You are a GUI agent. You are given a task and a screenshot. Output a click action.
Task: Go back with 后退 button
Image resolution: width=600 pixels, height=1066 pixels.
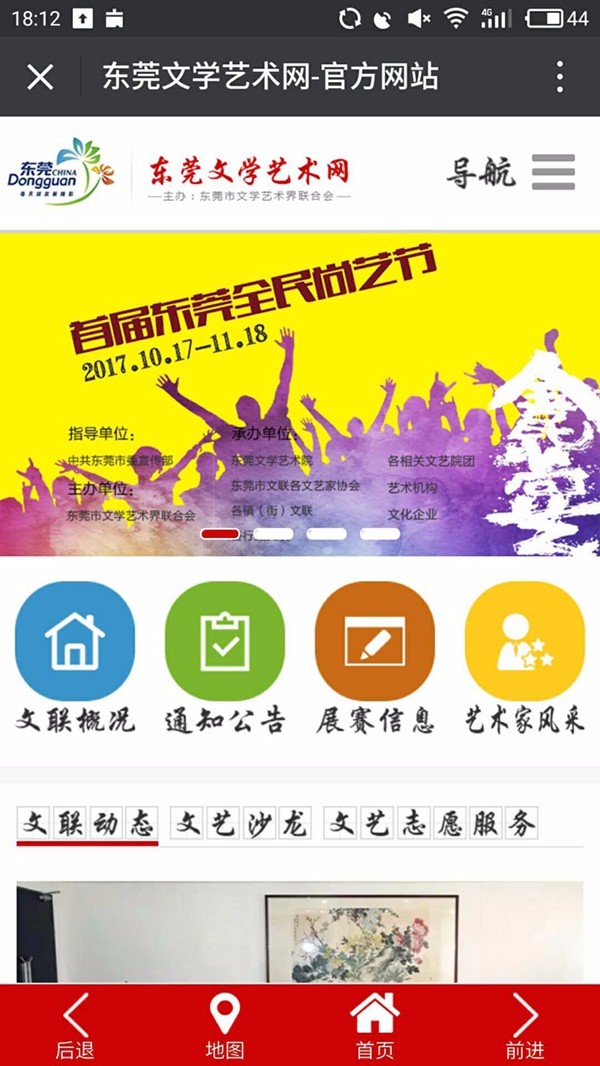coord(75,1026)
